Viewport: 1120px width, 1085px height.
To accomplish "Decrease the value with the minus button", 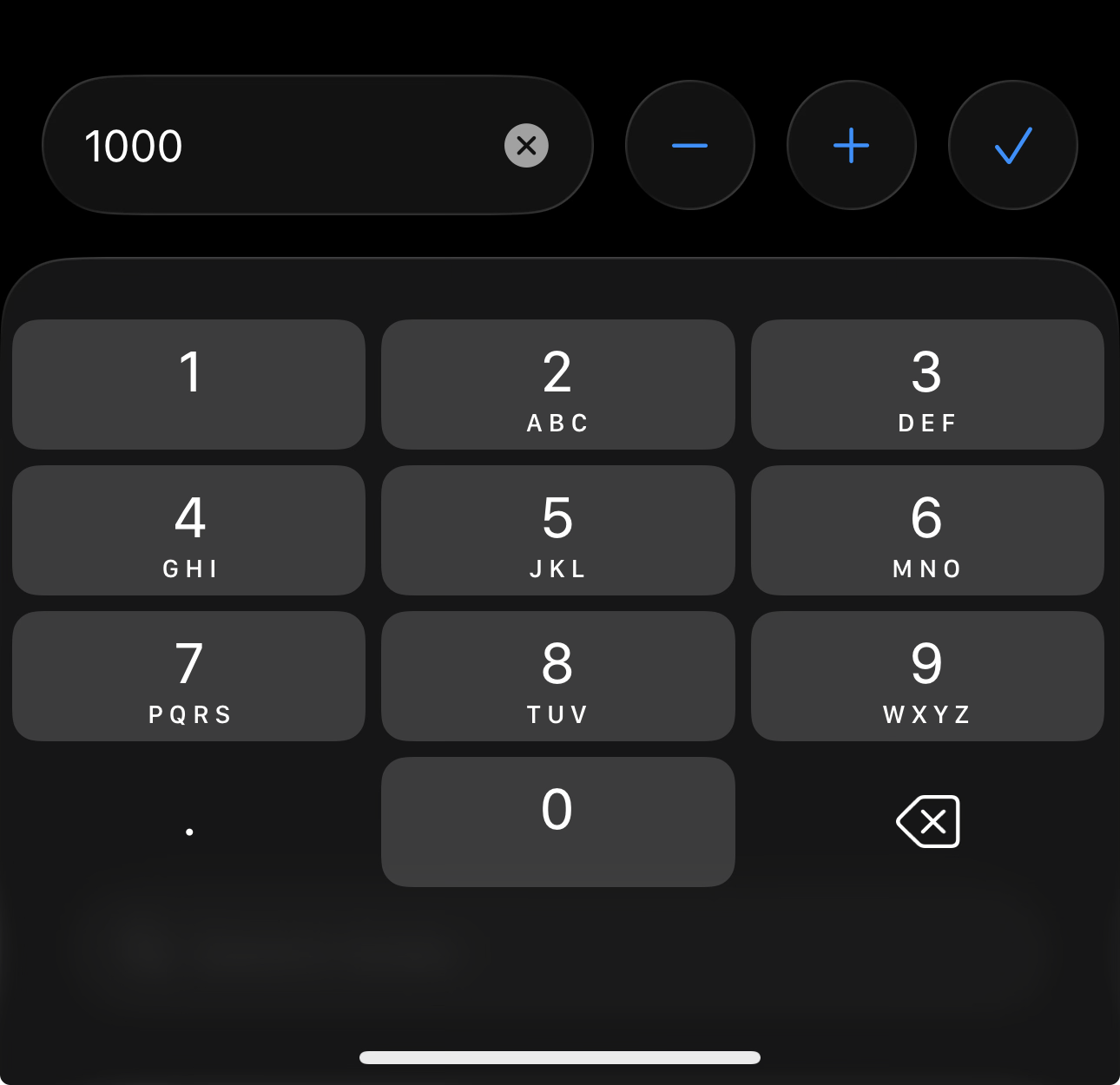I will coord(690,145).
